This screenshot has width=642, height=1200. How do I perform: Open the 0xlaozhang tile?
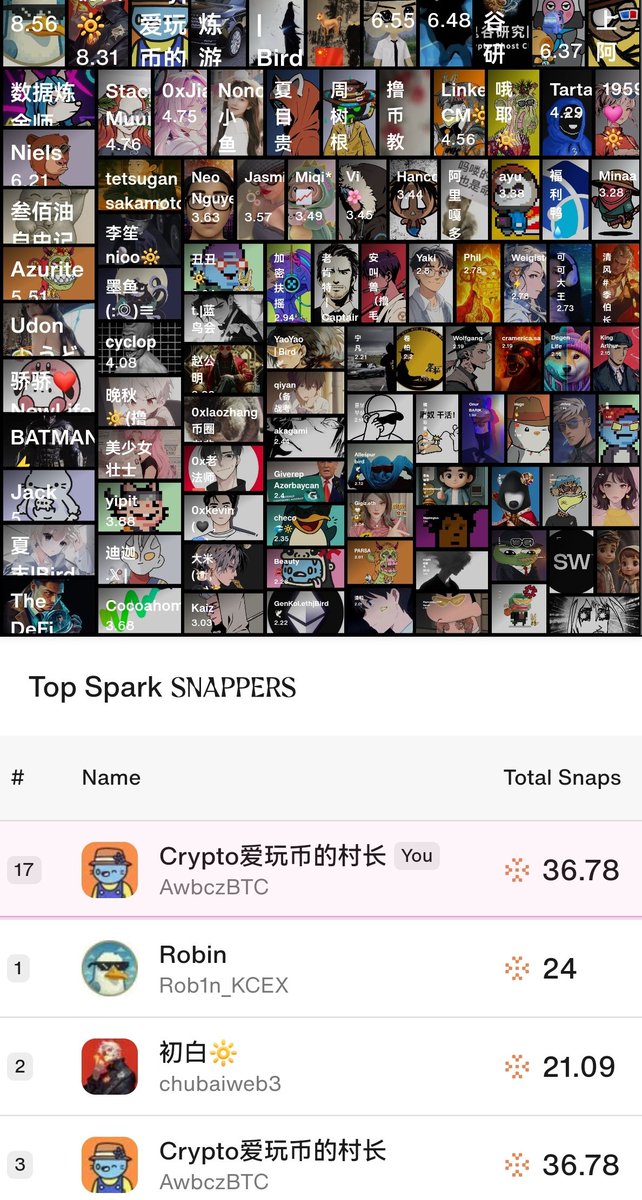223,420
